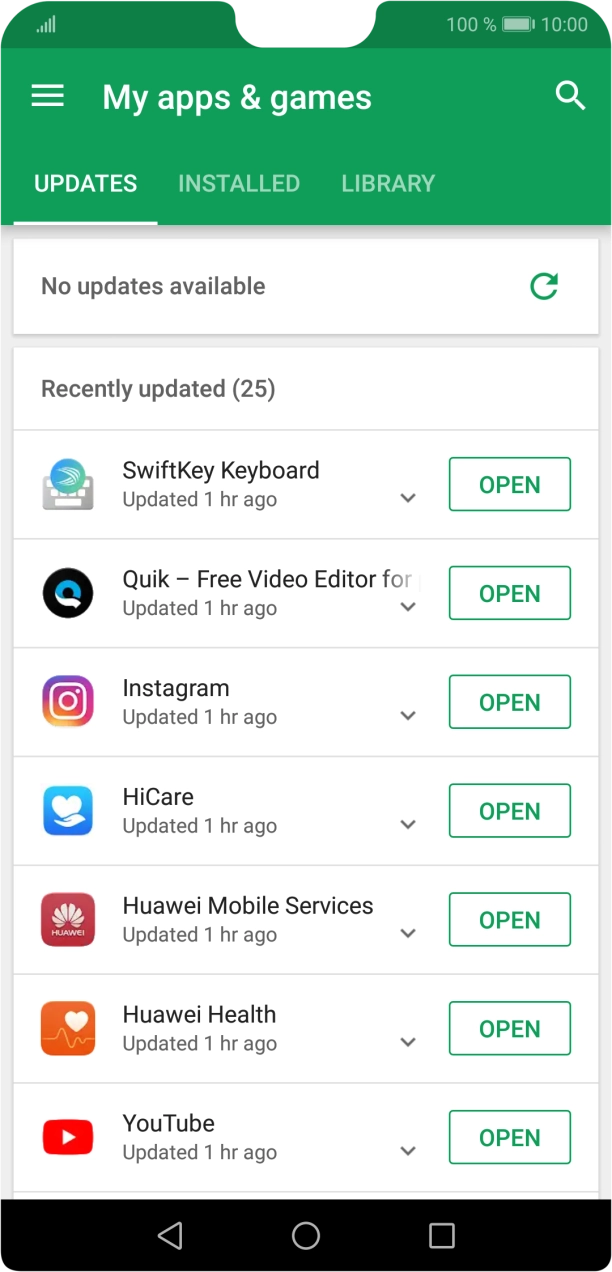Expand Huawei Mobile Services update details
The width and height of the screenshot is (612, 1272).
[x=408, y=934]
